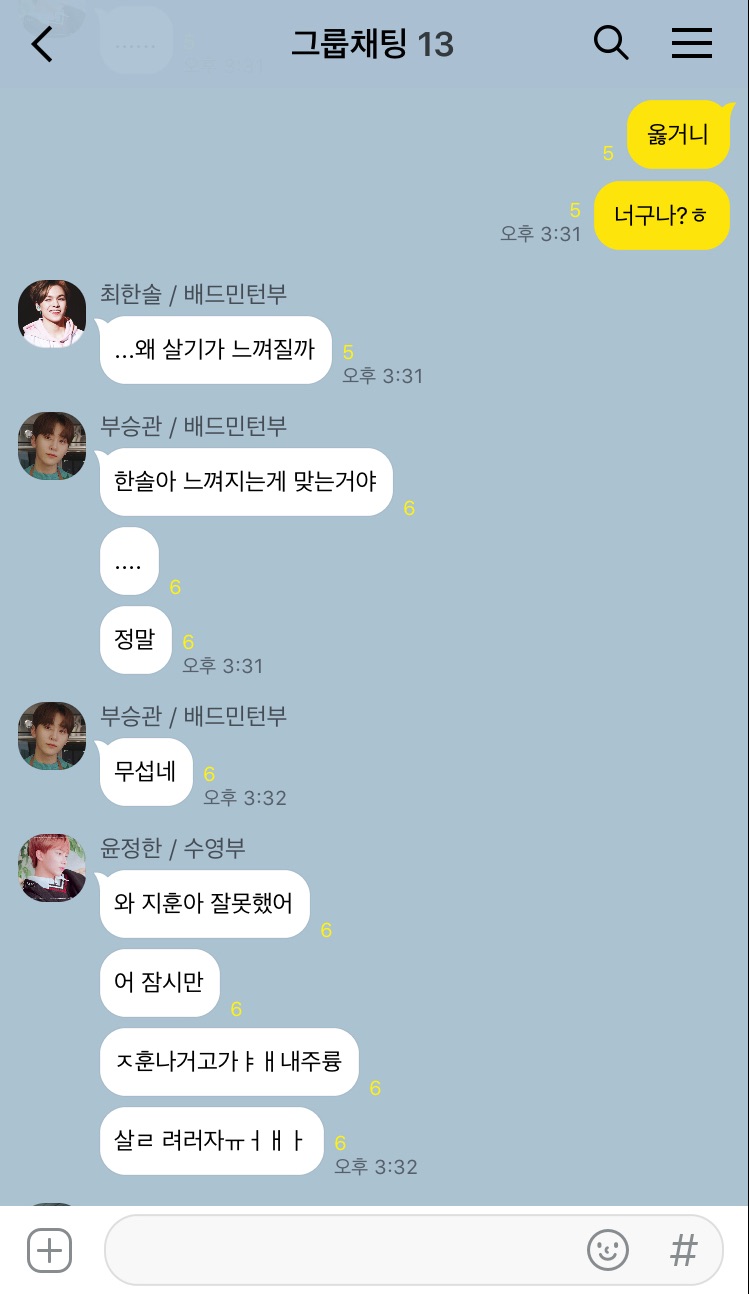Open the hashtag search button
749x1294 pixels.
point(683,1250)
